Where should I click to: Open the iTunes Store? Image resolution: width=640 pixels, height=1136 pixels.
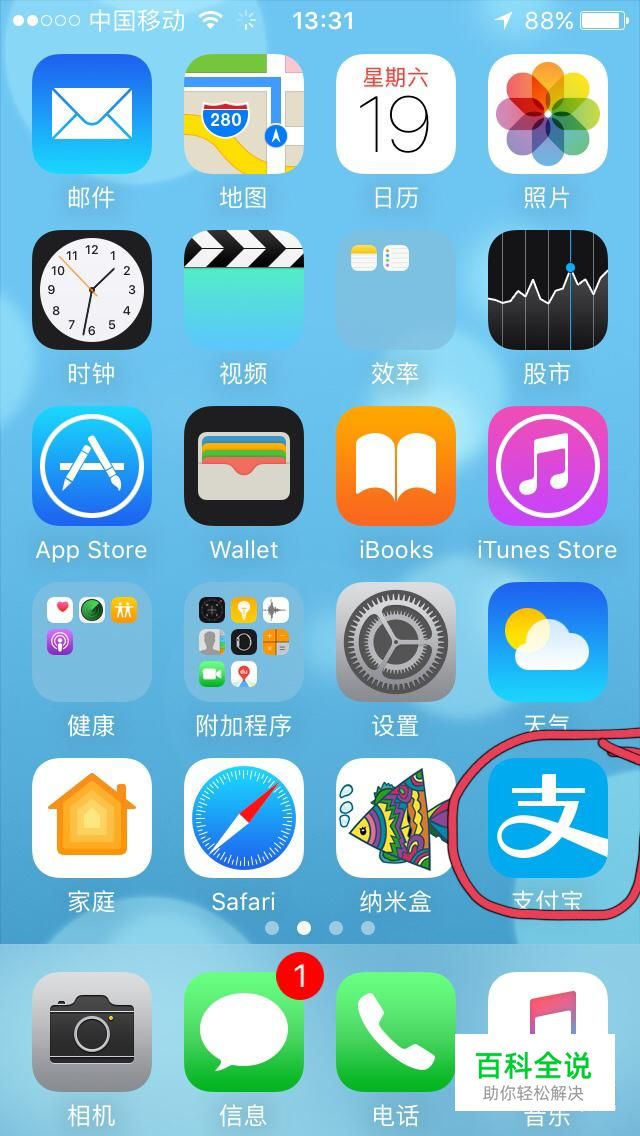pyautogui.click(x=548, y=466)
